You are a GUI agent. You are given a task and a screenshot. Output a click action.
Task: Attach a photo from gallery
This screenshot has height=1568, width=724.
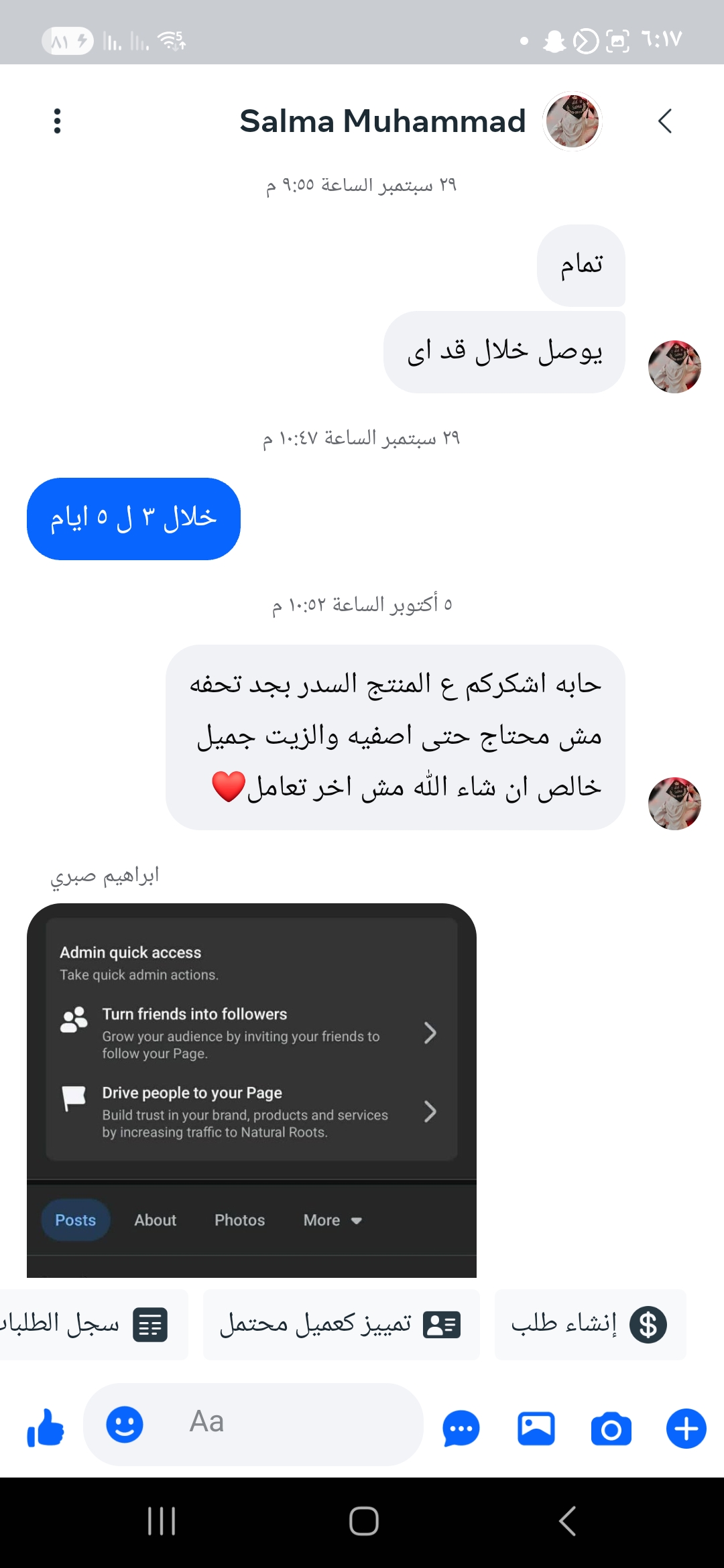[x=536, y=1428]
